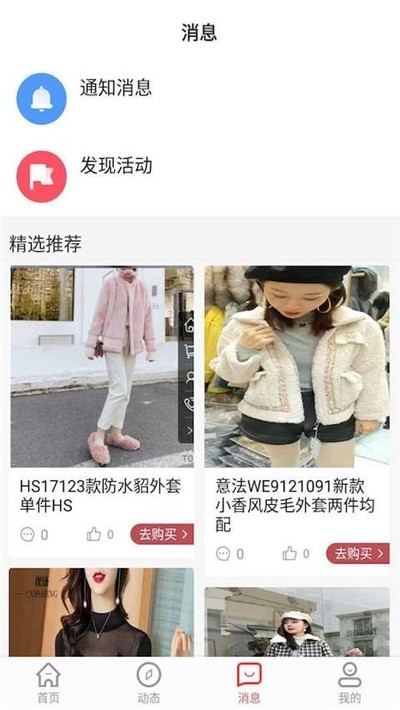Open comments on 意法WE9121091新款

[x=230, y=553]
